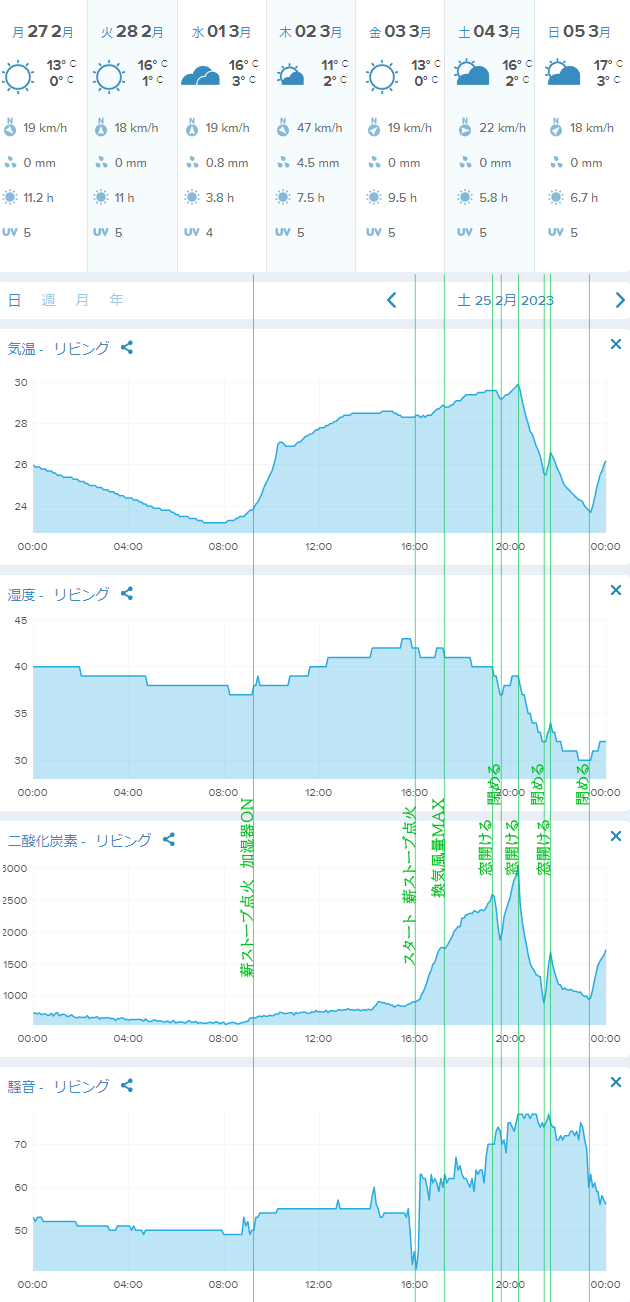
Task: Go to the next day
Action: [x=620, y=300]
